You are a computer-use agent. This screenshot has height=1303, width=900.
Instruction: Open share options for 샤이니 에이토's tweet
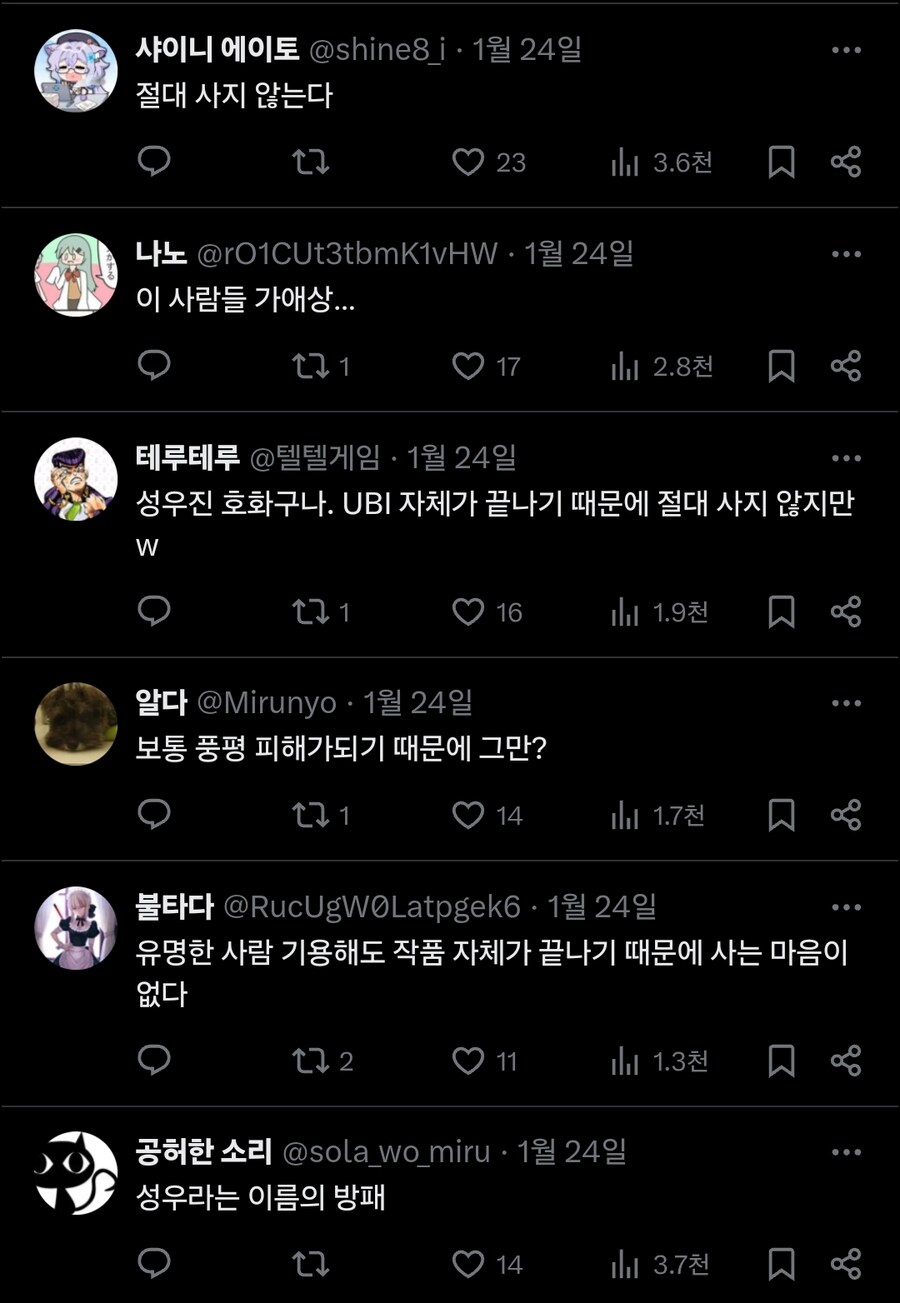click(847, 162)
